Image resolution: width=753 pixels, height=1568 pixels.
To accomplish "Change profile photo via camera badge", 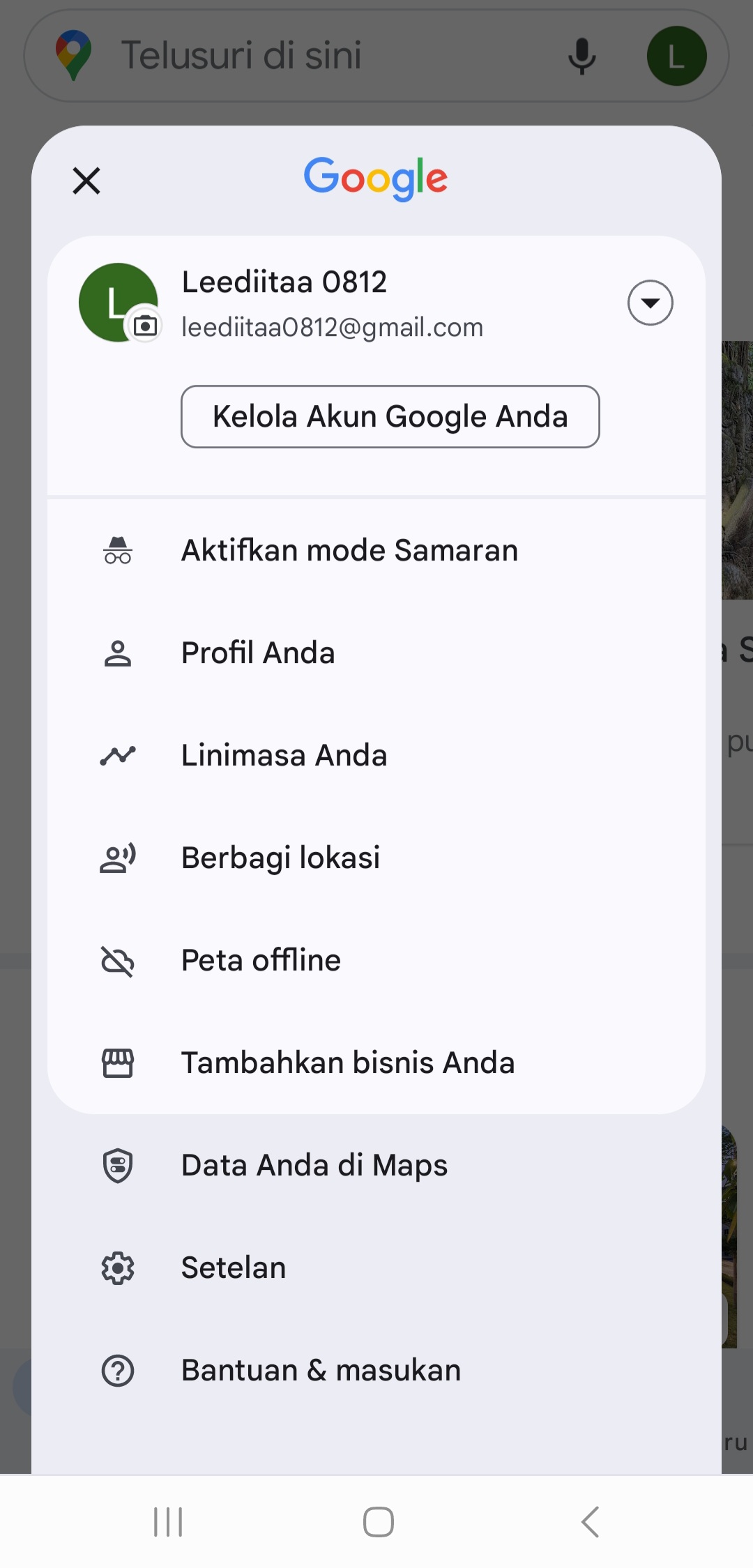I will pos(145,326).
